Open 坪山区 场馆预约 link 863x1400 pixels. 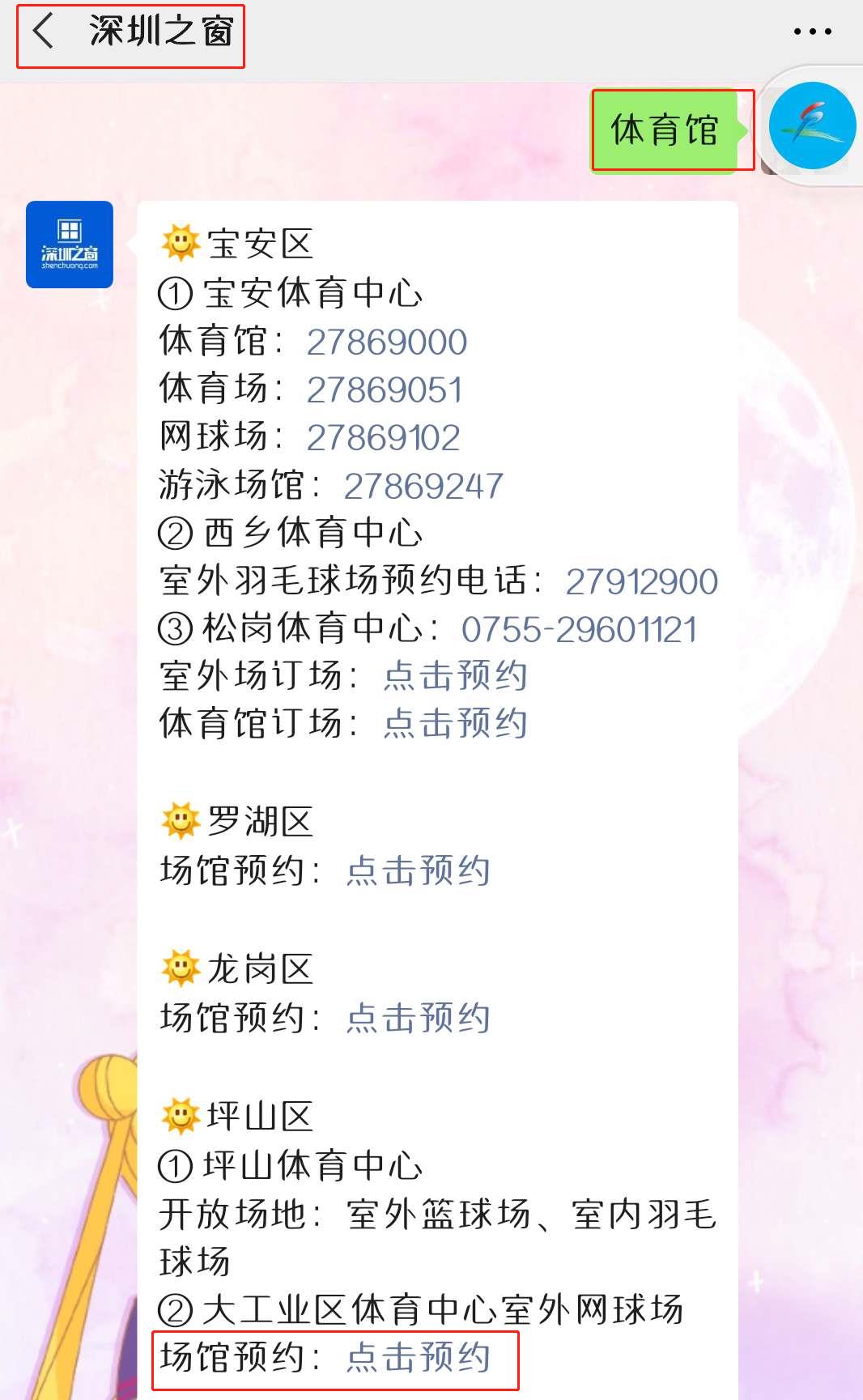(418, 1358)
